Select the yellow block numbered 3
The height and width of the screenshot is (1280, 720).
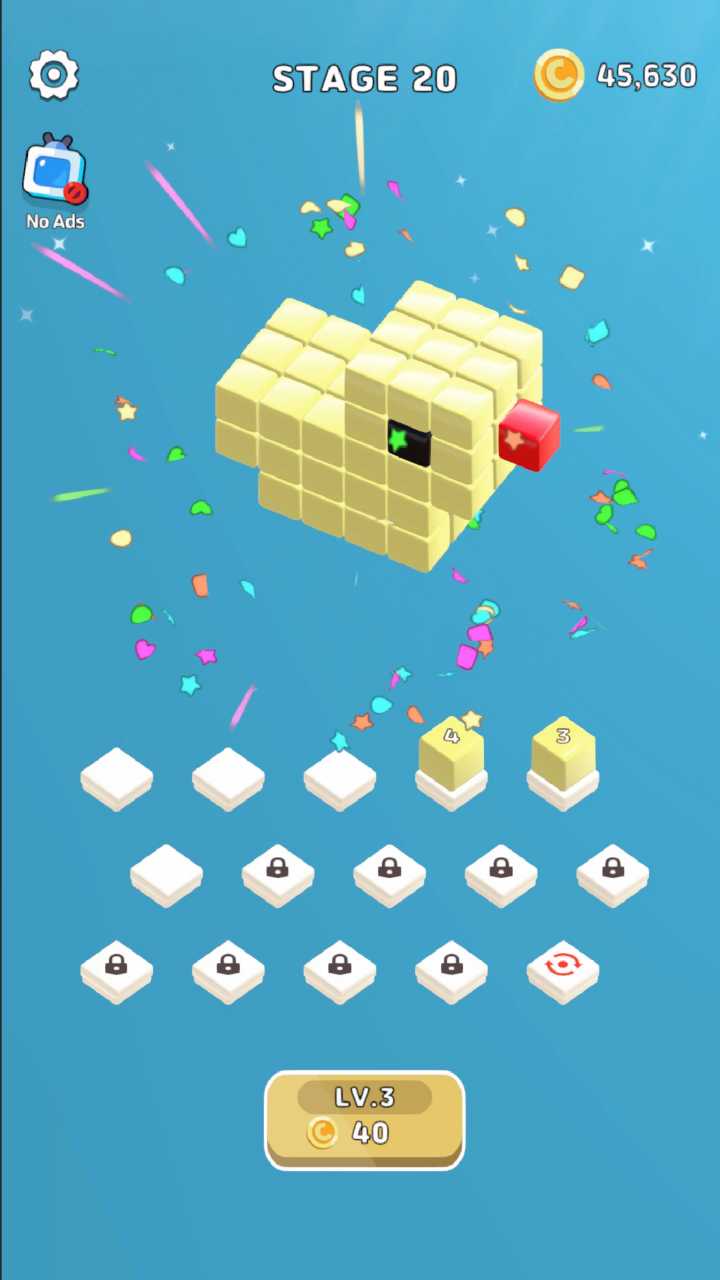563,752
